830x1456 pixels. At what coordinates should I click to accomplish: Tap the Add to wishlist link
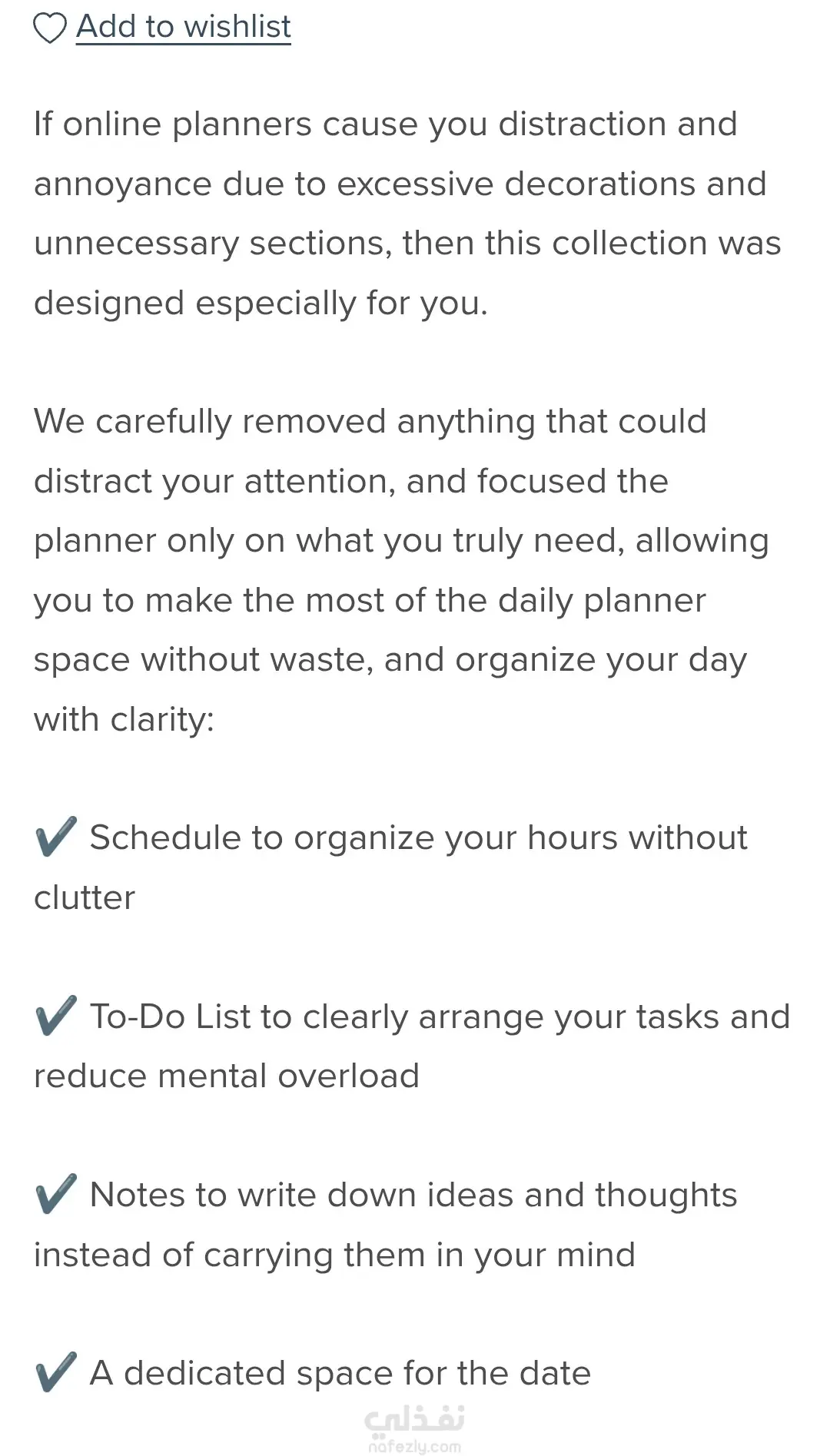click(x=183, y=27)
